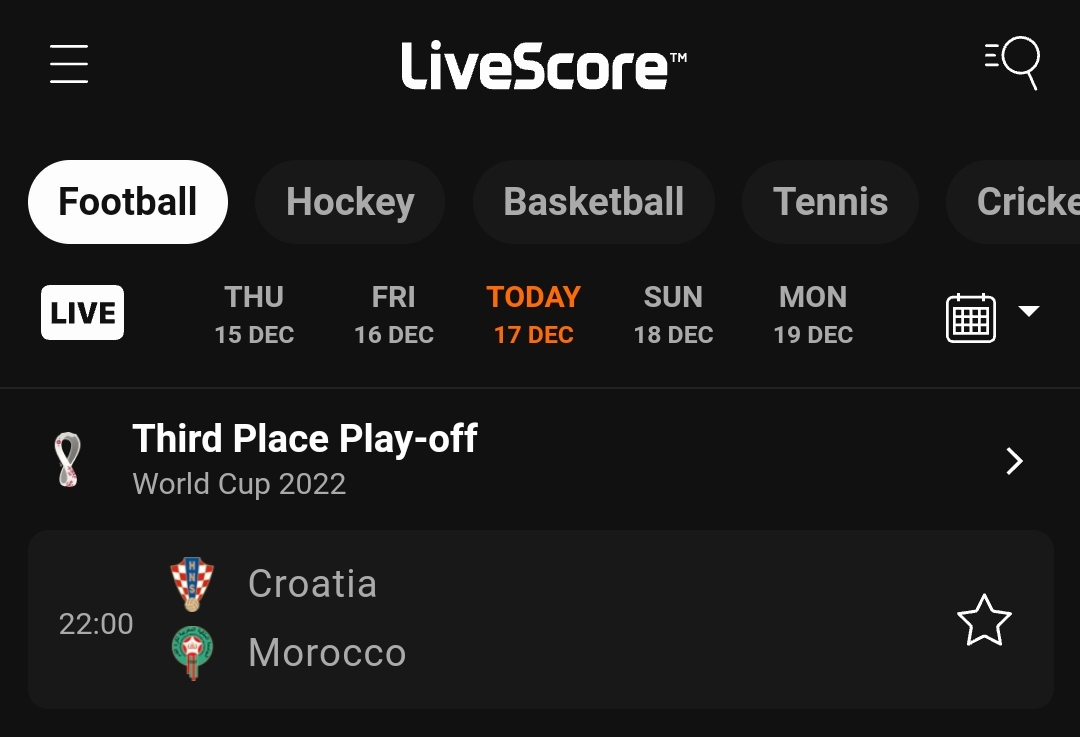View matches for SUN 18 DEC
The height and width of the screenshot is (737, 1080).
point(674,315)
